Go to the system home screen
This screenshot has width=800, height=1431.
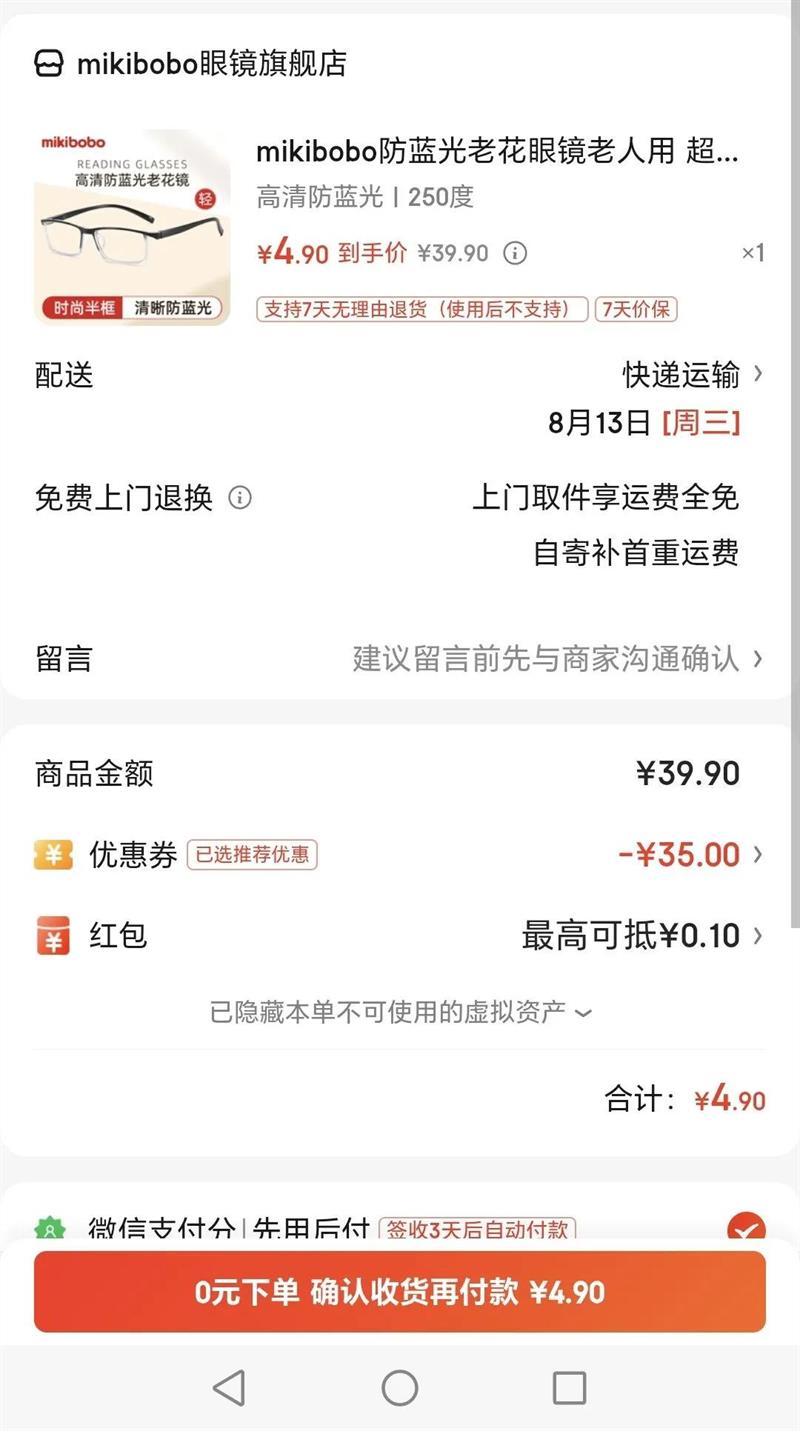[x=400, y=1388]
